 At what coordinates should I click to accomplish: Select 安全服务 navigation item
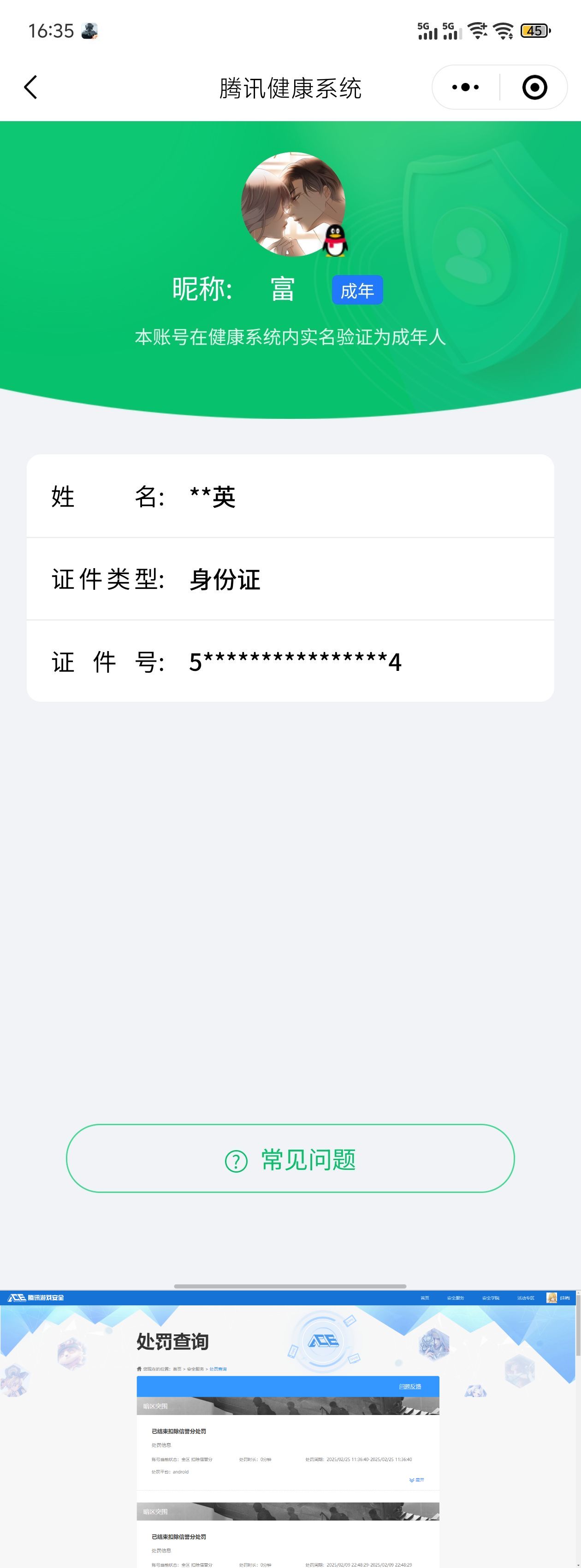(456, 1298)
